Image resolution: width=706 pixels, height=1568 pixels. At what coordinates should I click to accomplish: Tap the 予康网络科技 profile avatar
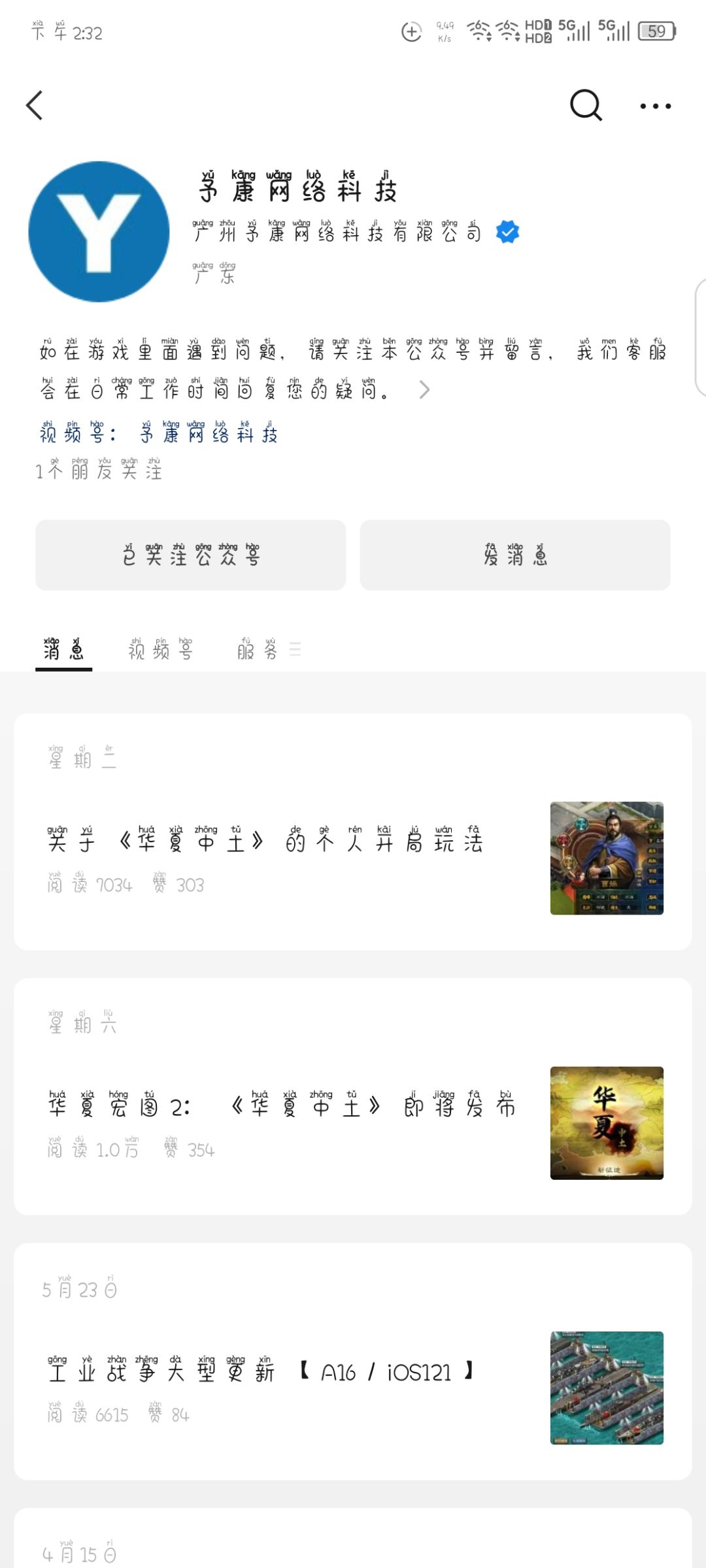99,232
